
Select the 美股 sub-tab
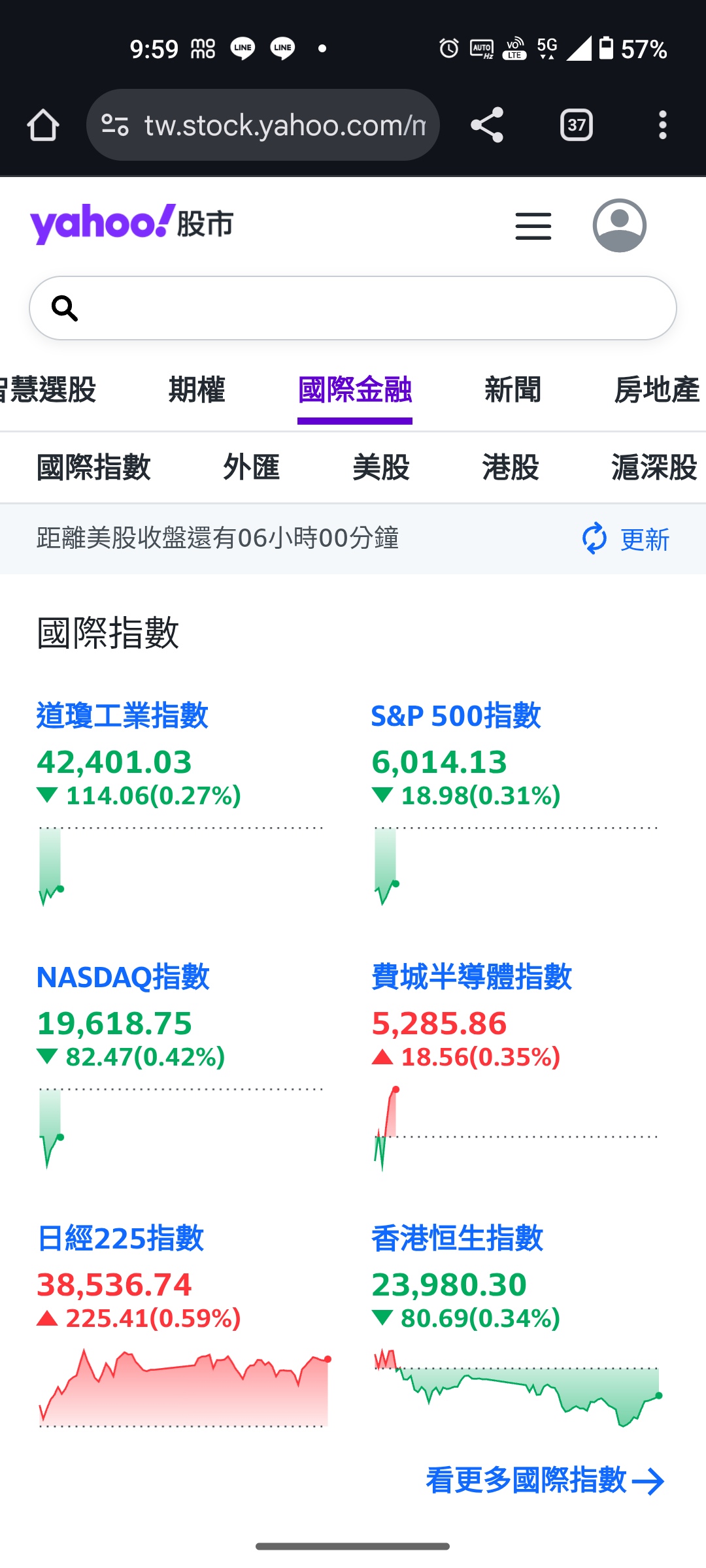click(x=381, y=467)
